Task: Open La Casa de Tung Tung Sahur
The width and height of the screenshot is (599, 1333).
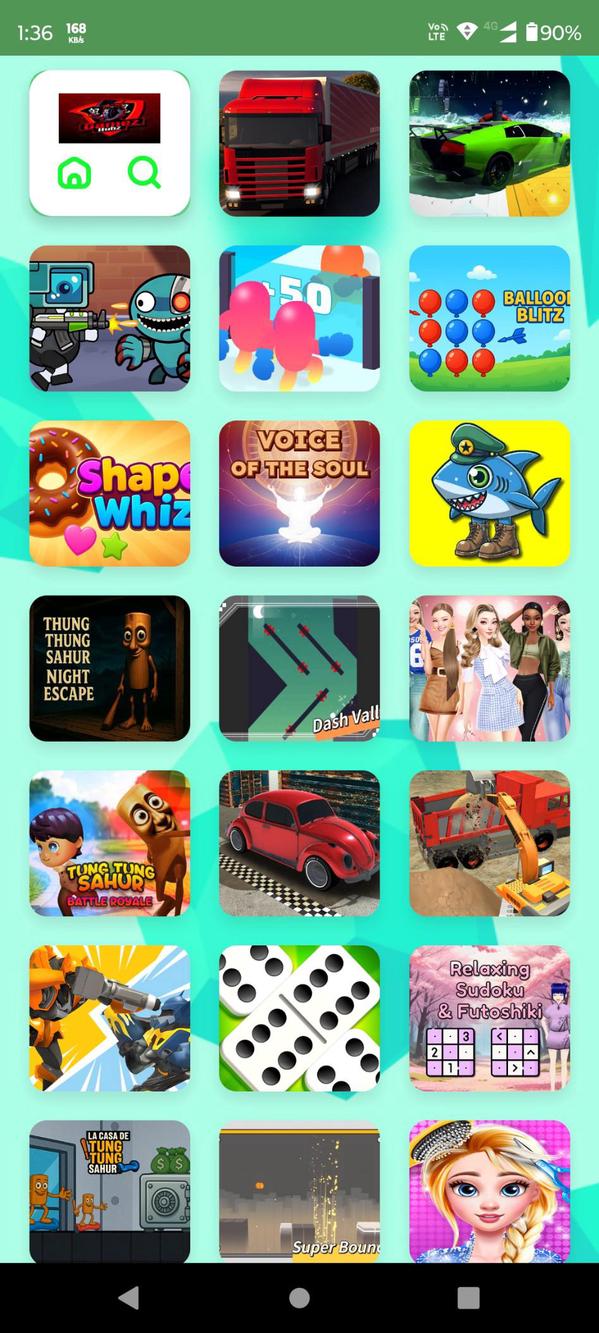Action: [x=109, y=1191]
